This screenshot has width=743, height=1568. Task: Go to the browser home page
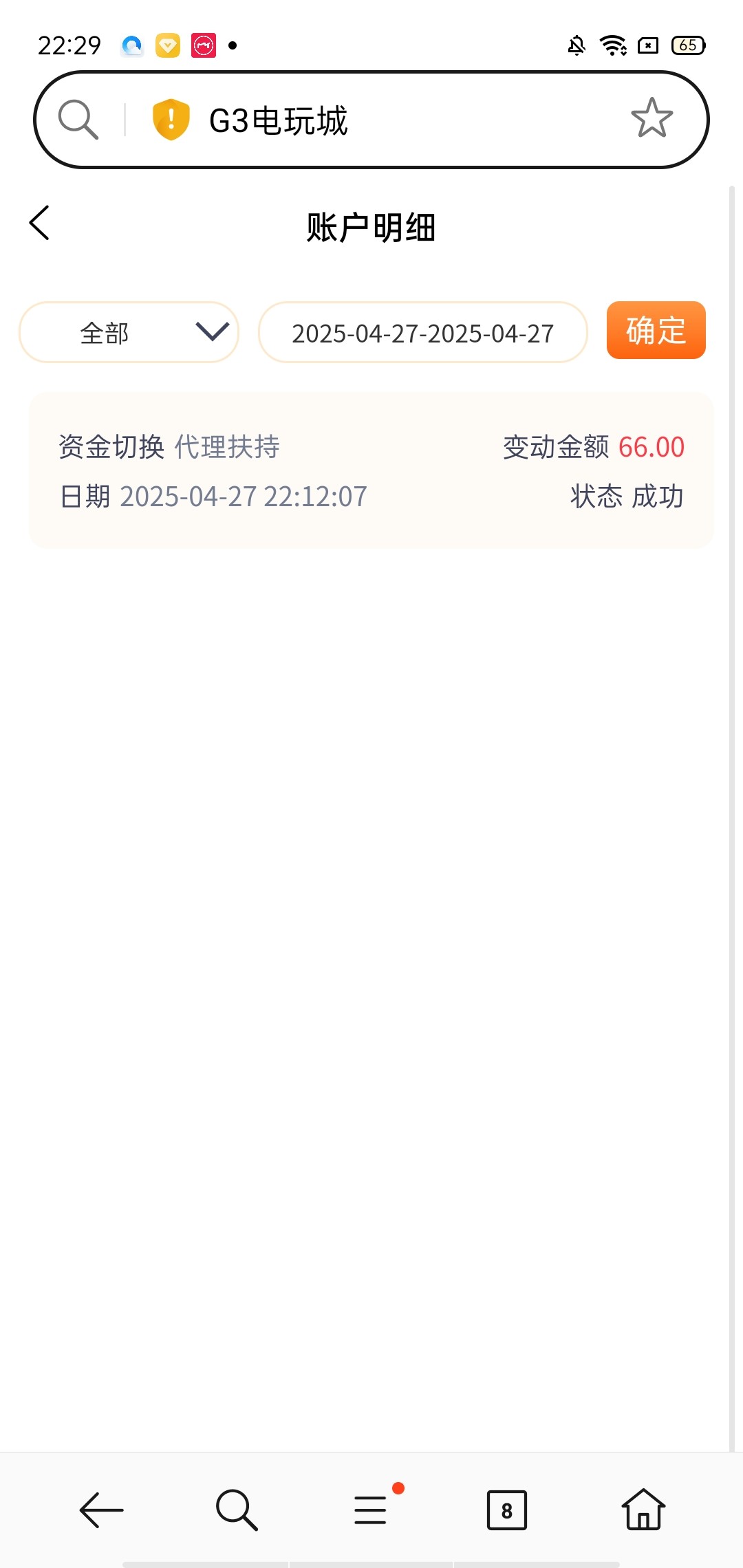643,1510
